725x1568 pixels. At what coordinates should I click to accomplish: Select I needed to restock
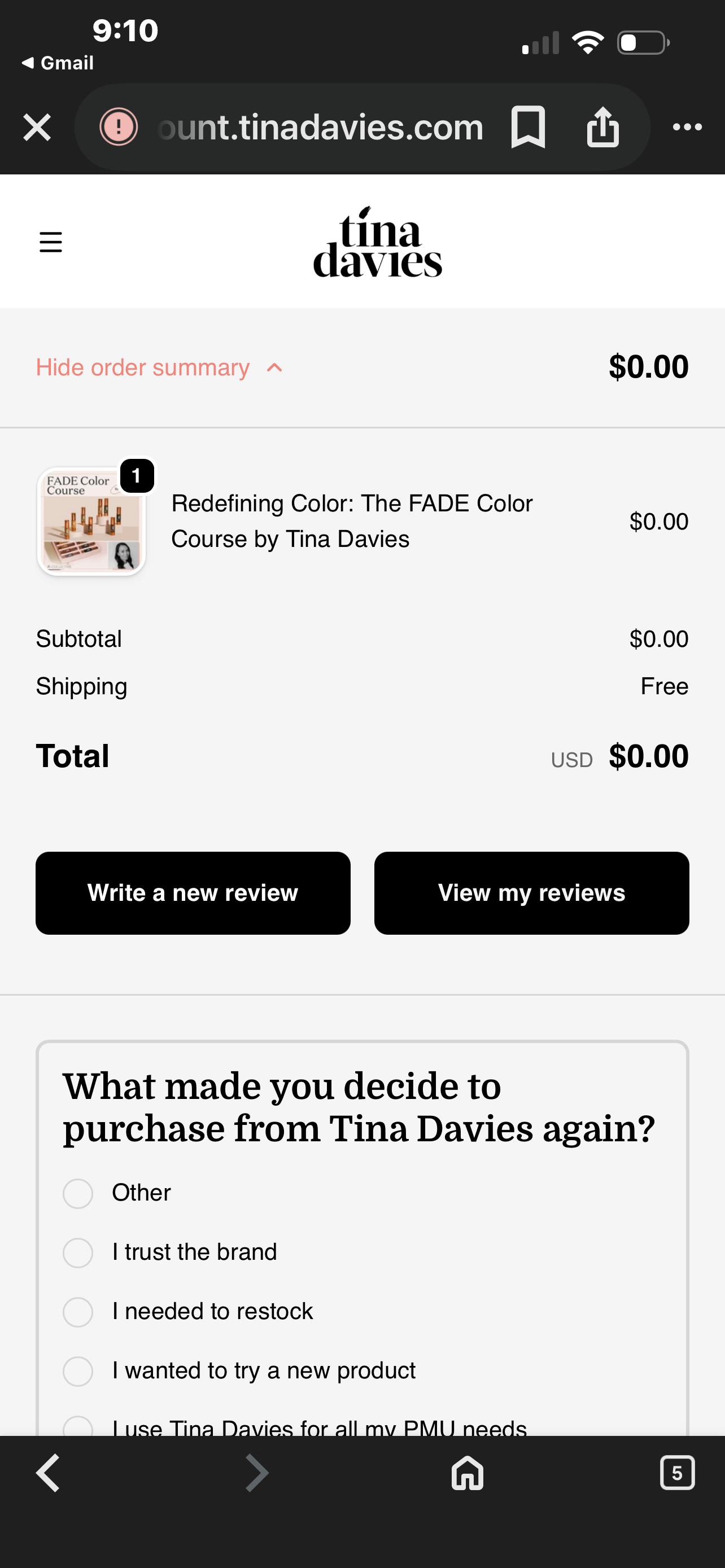pyautogui.click(x=78, y=1312)
